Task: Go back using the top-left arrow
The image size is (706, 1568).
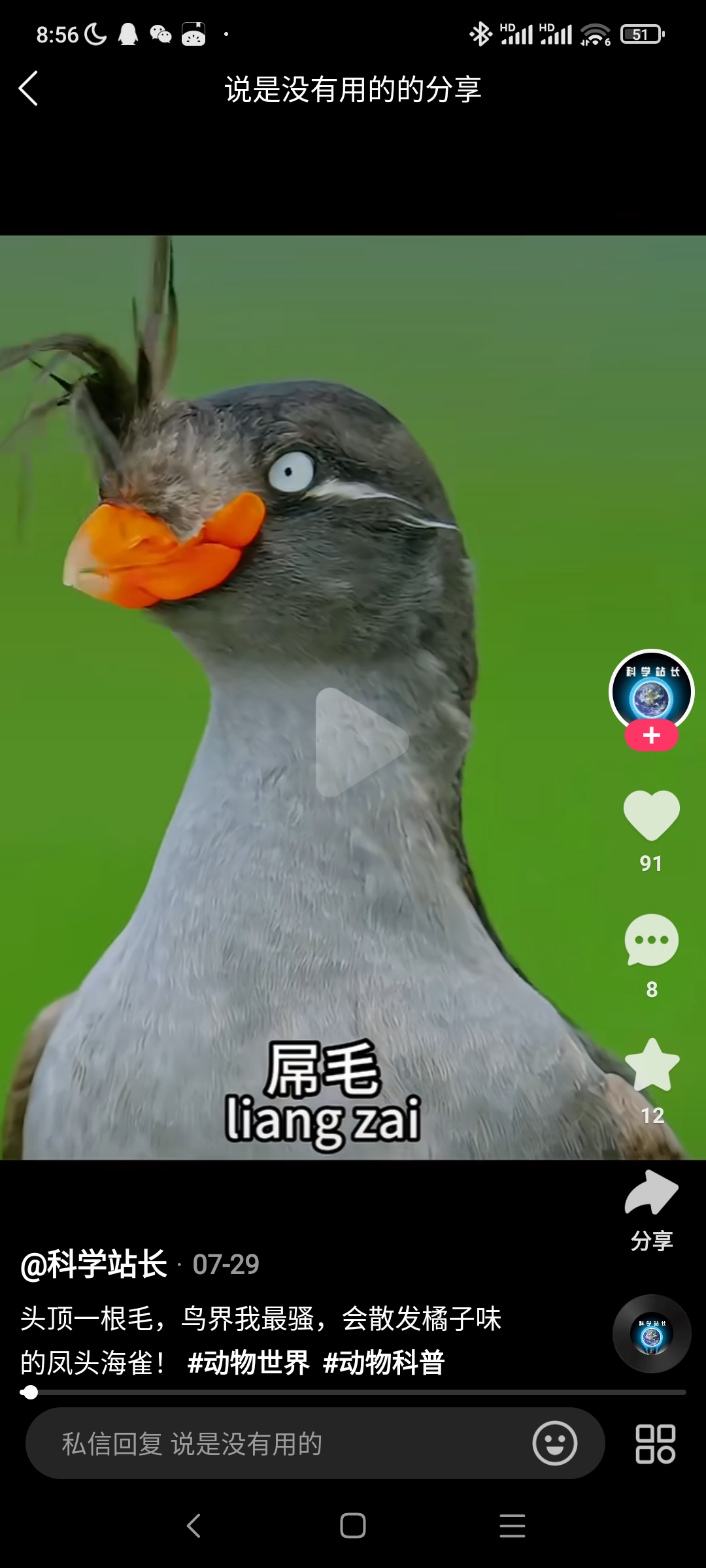Action: (28, 88)
